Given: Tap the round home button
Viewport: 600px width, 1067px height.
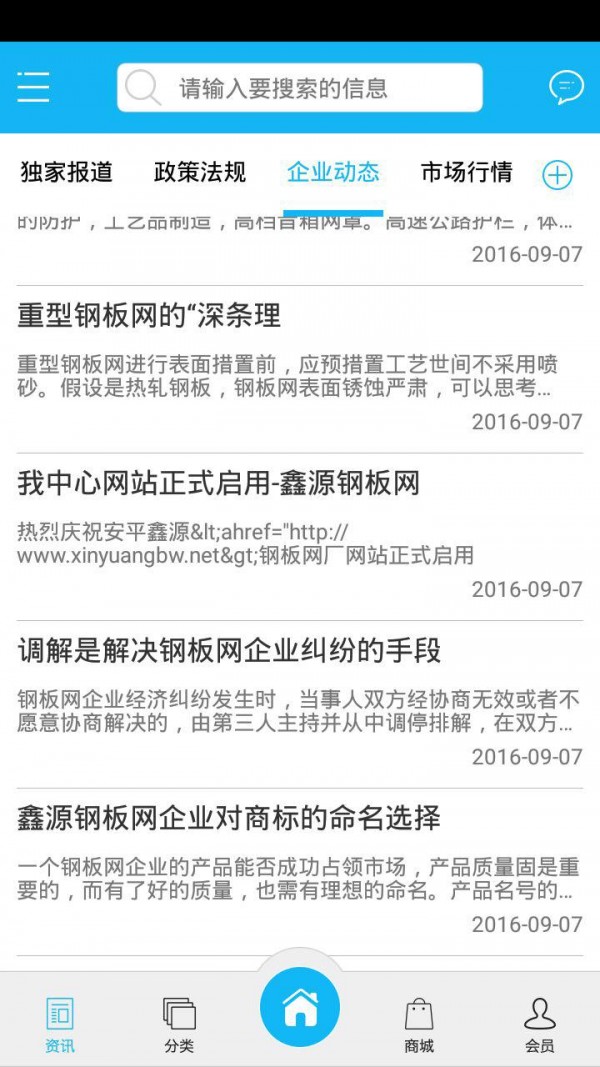Looking at the screenshot, I should 300,1006.
